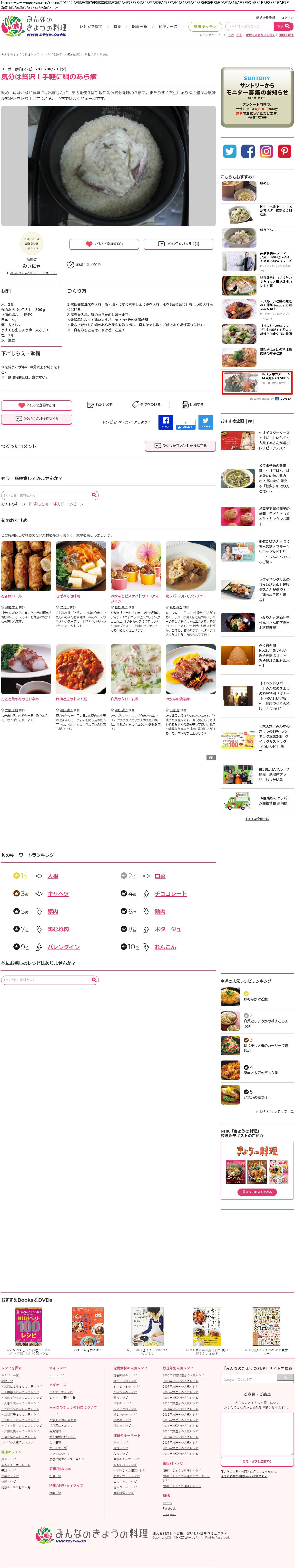Select the レシピを探す navigation item

pyautogui.click(x=91, y=27)
